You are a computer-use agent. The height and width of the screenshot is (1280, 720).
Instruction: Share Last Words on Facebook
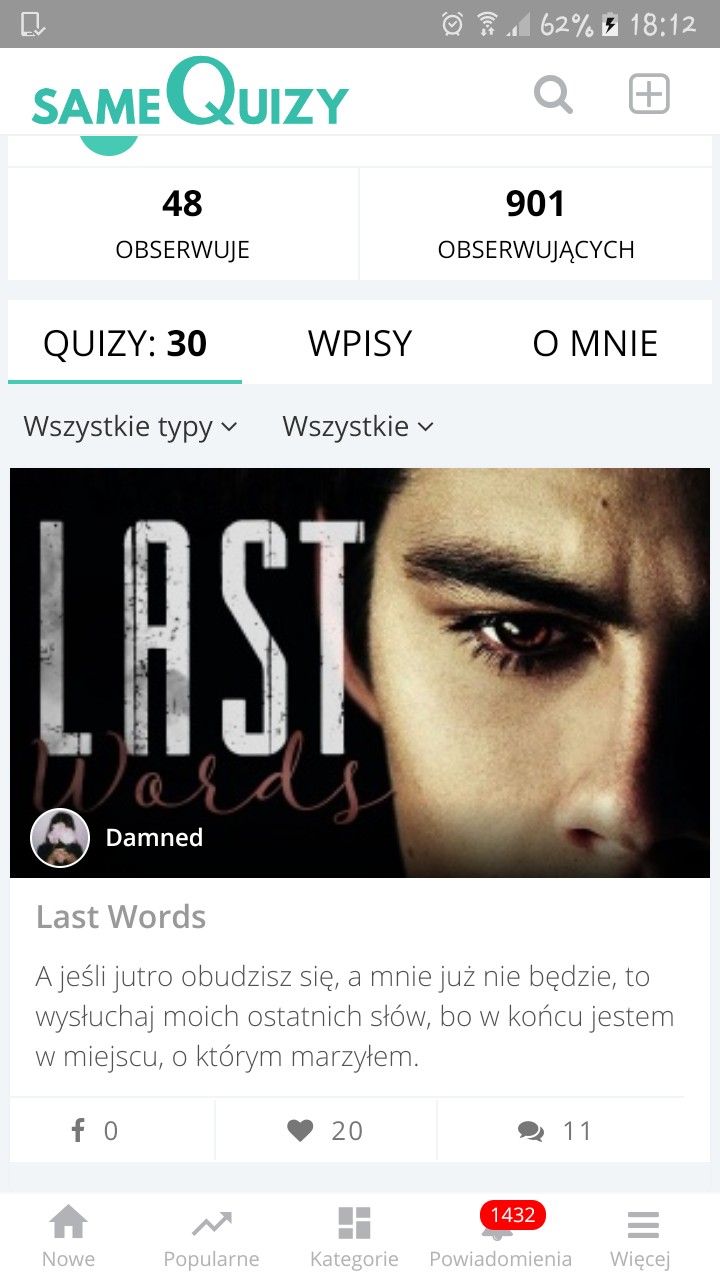(95, 1131)
